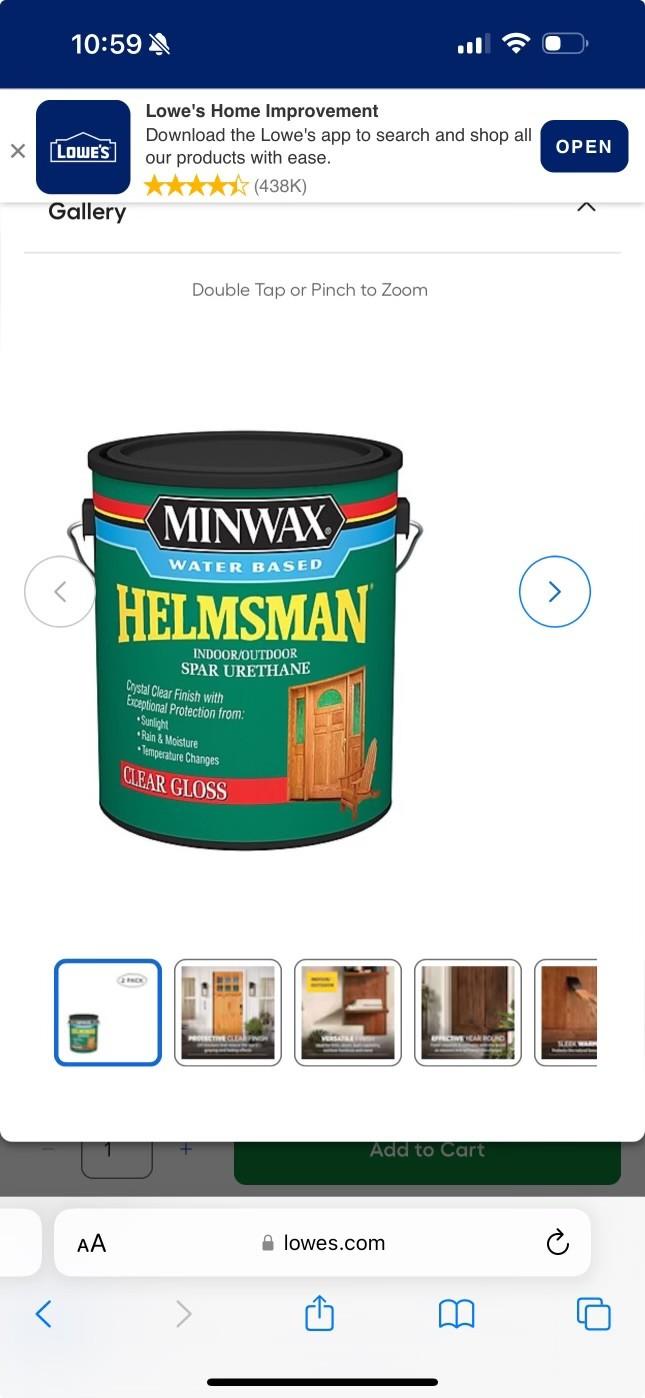The height and width of the screenshot is (1398, 645).
Task: Open the Lowe's app via OPEN button
Action: pos(584,147)
